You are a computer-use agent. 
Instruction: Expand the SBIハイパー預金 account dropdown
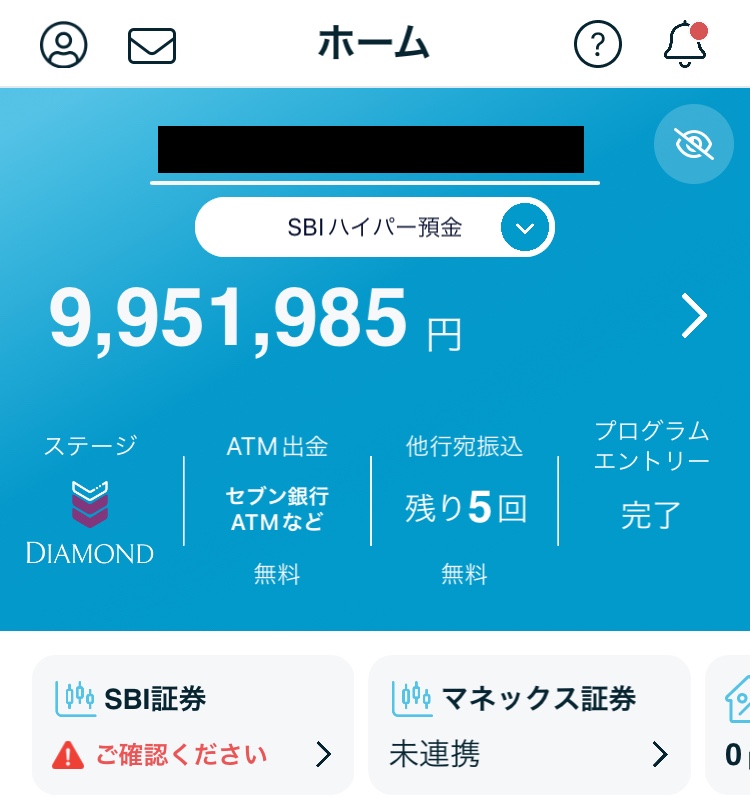coord(525,228)
